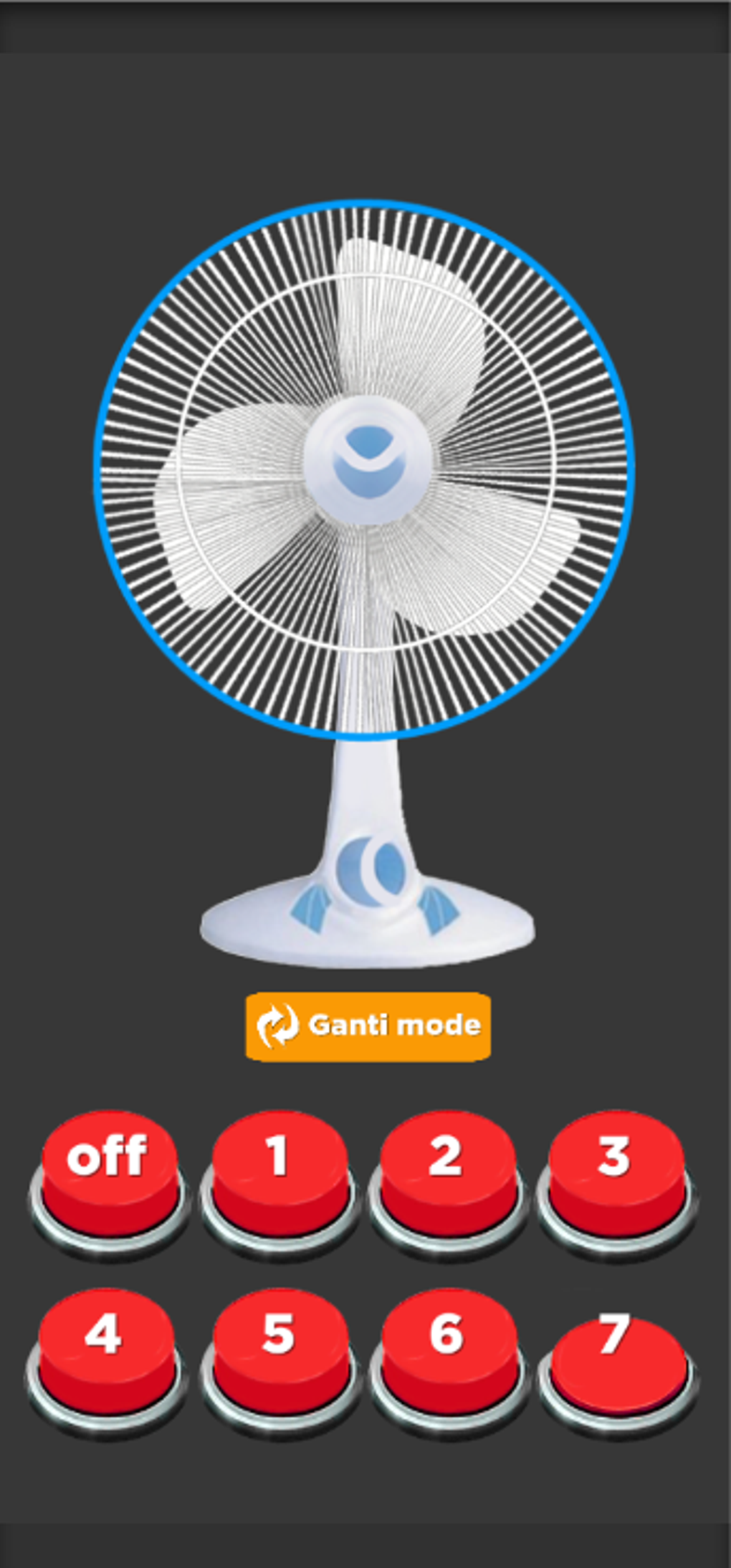Click the blue fin on the fan base
Viewport: 731px width, 1568px height.
click(x=312, y=907)
